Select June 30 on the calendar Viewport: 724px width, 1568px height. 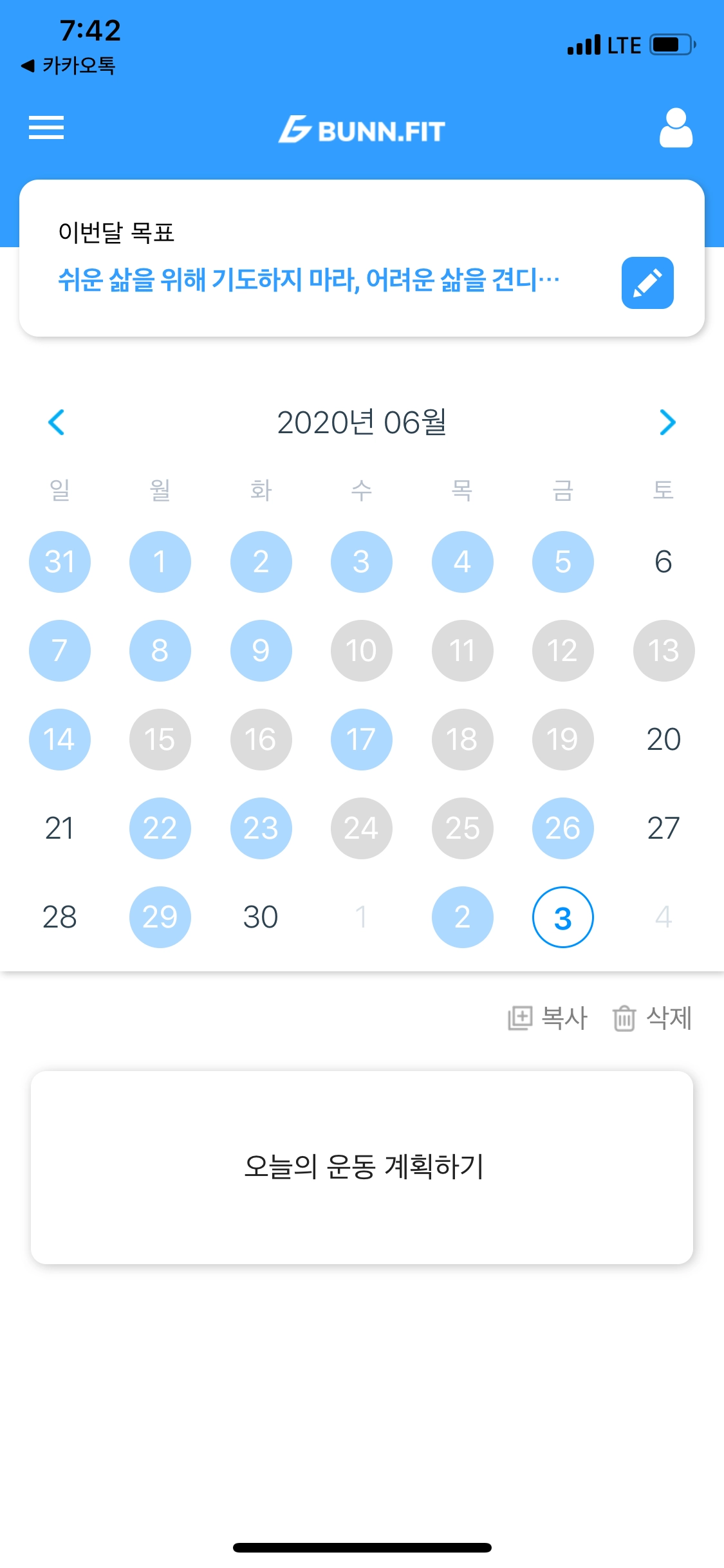point(261,917)
